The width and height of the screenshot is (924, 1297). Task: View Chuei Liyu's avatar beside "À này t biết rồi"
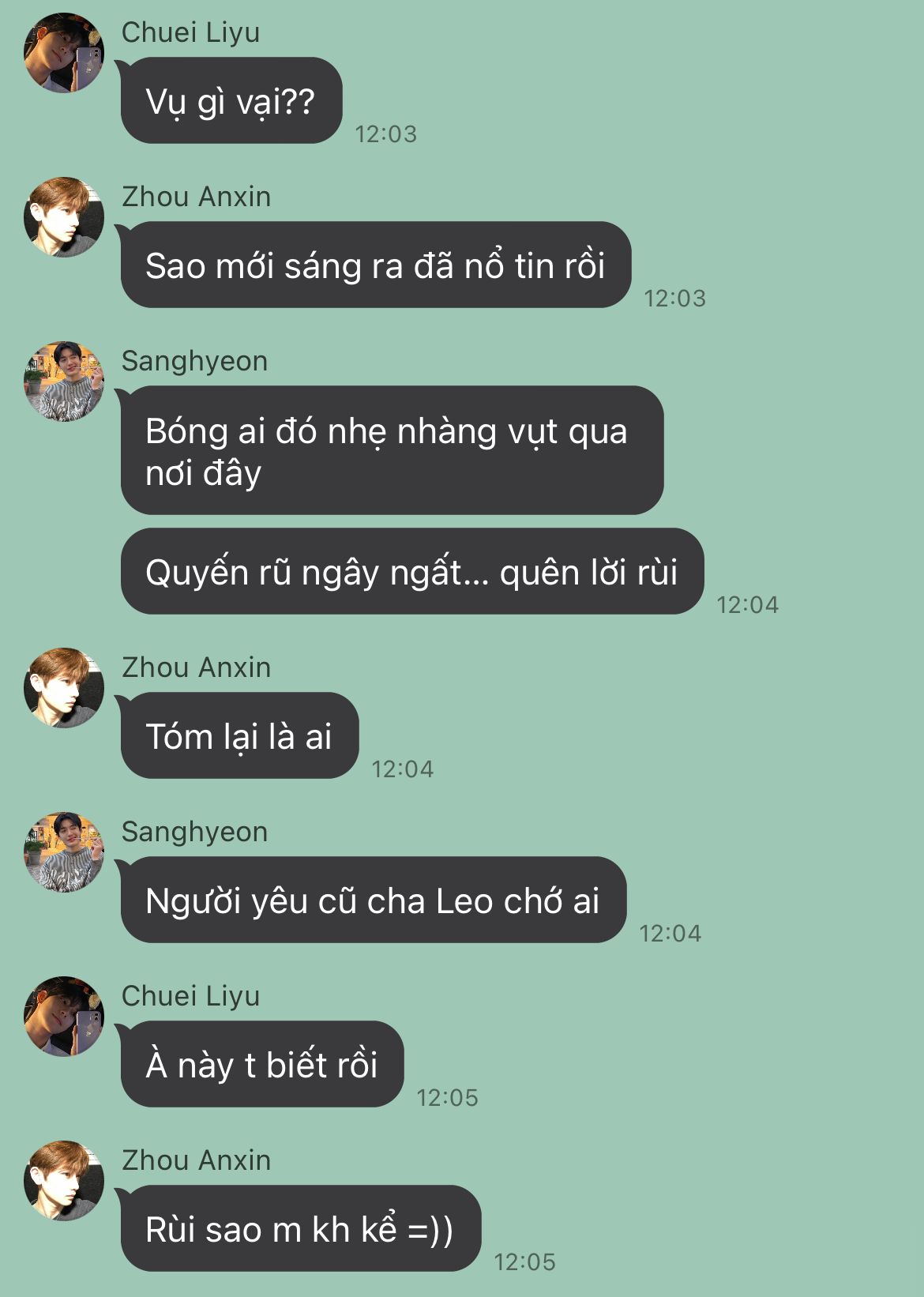(x=64, y=1017)
